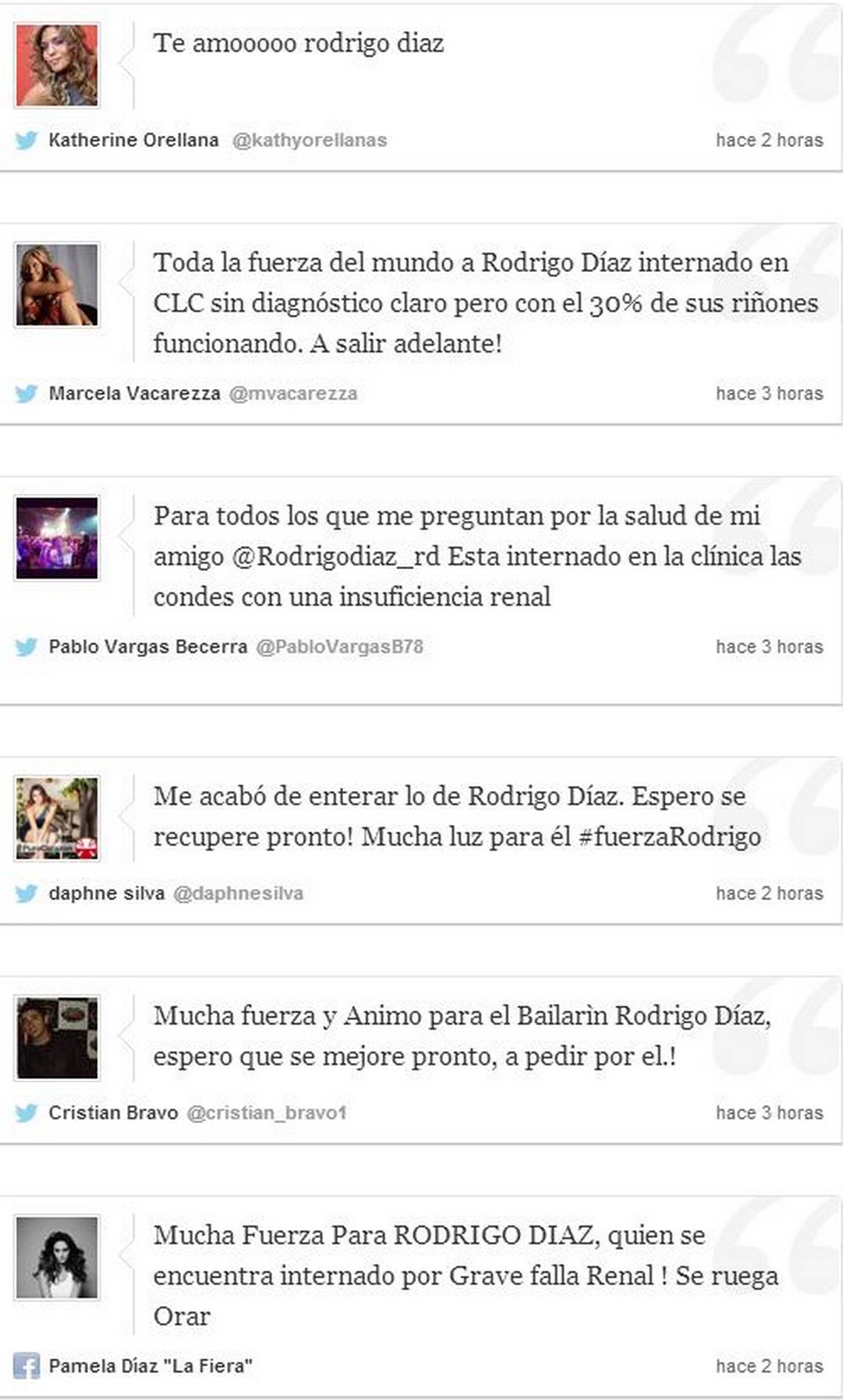Open Pamela Díaz "La Fiera" Facebook profile
Viewport: 843px width, 1400px height.
tap(150, 1366)
